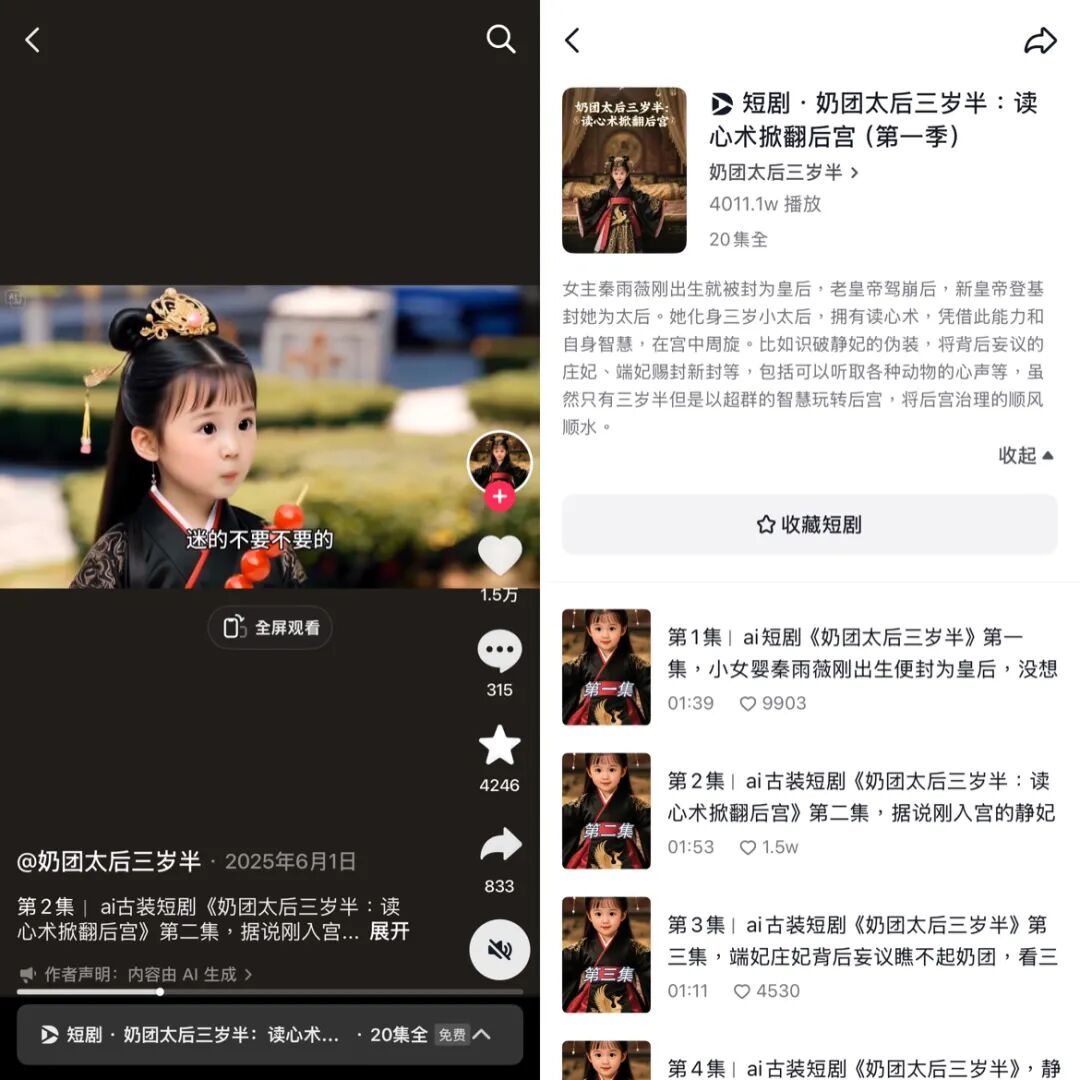Go back from the short drama details page
The width and height of the screenshot is (1080, 1080).
[572, 40]
